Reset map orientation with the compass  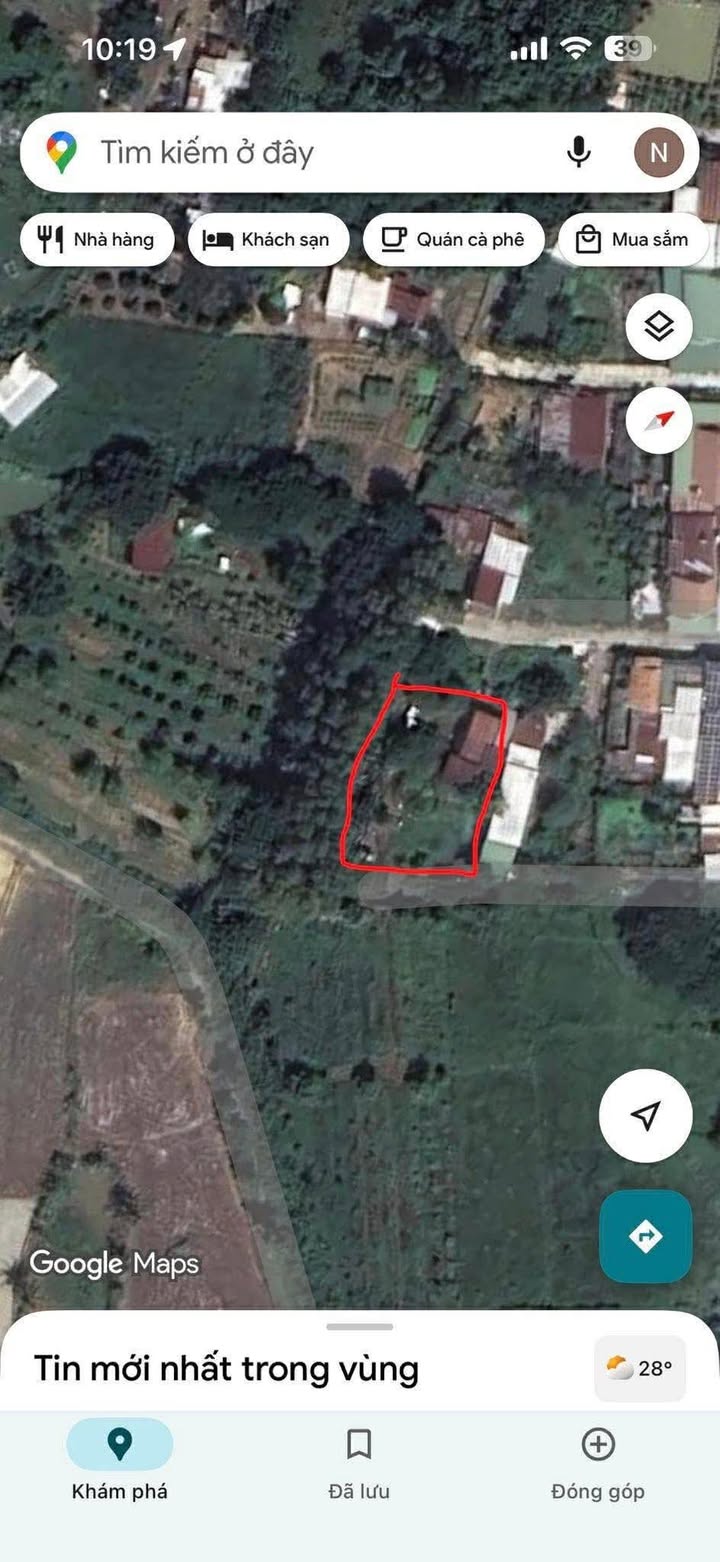click(659, 419)
